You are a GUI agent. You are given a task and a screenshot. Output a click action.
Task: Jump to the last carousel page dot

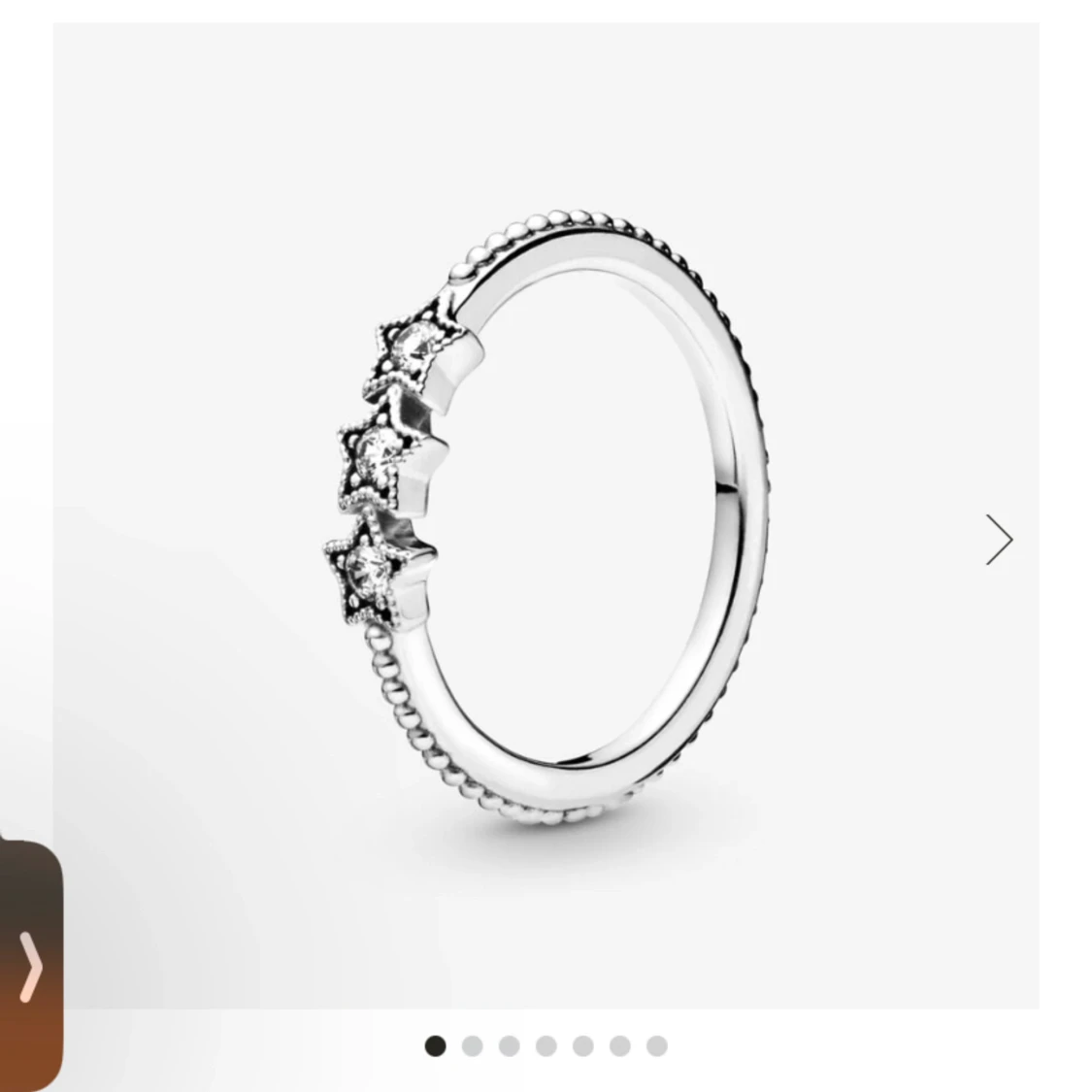click(657, 1046)
